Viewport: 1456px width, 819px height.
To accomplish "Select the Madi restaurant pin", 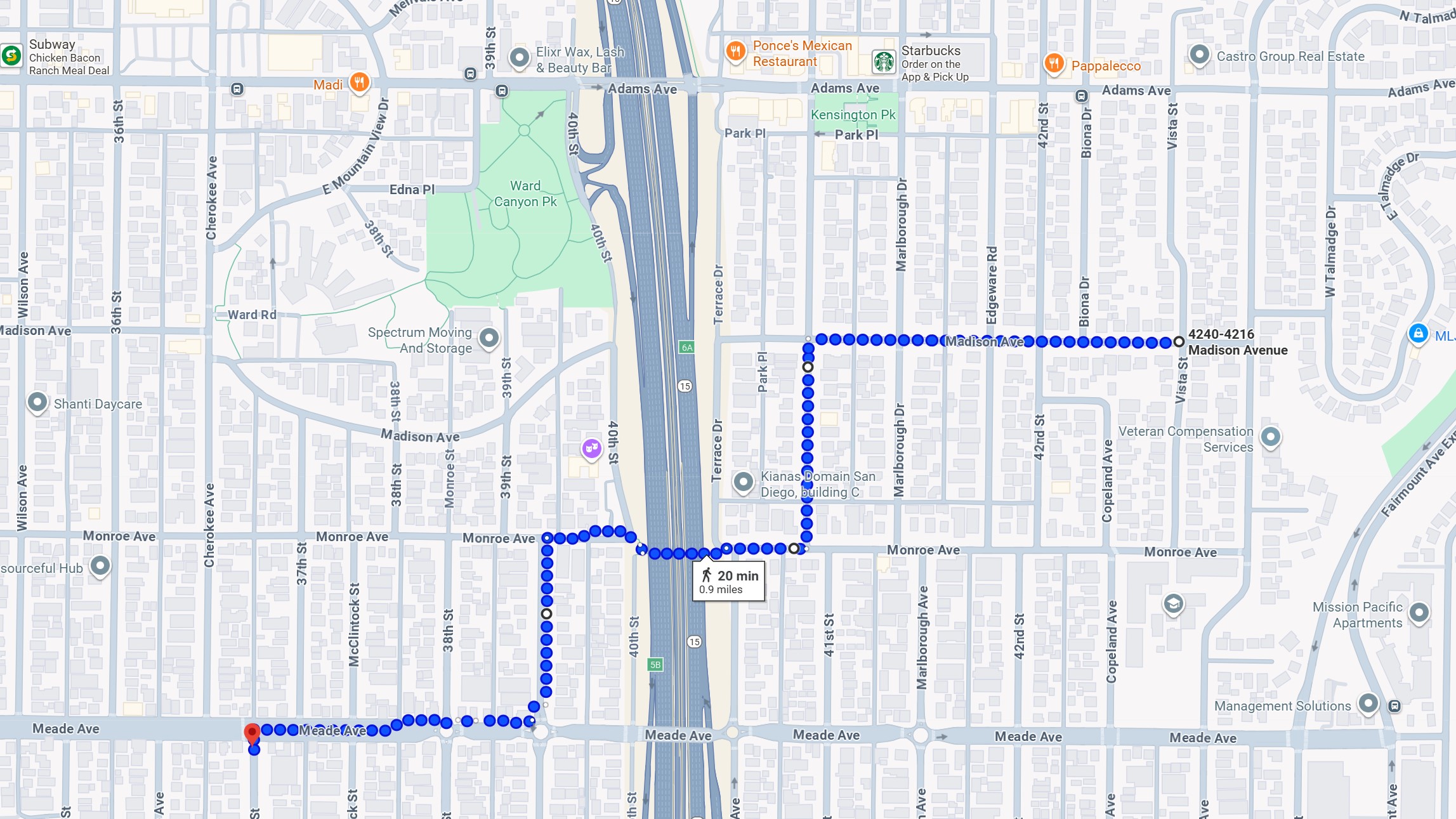I will (x=359, y=82).
